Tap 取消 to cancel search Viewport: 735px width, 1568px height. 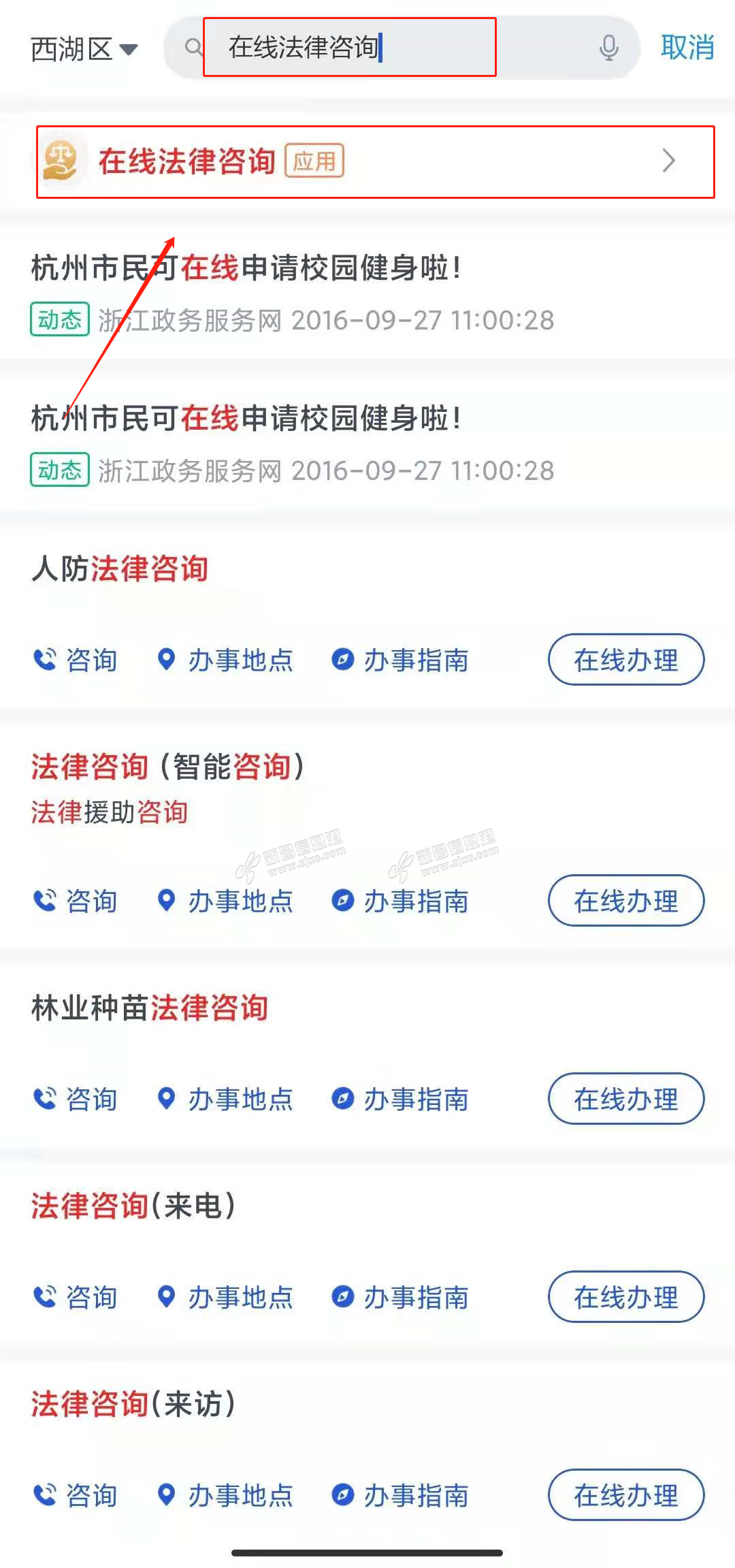(687, 48)
